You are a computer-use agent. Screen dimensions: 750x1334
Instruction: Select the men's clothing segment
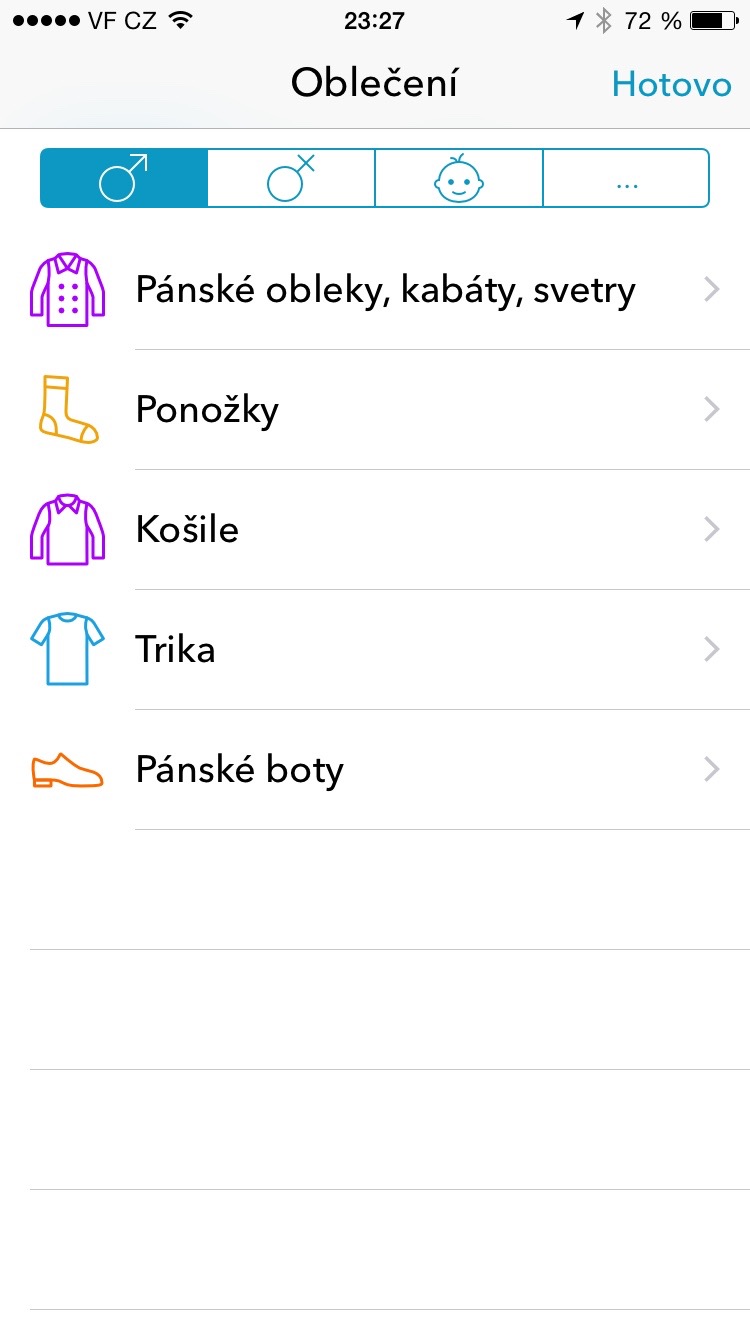tap(124, 178)
